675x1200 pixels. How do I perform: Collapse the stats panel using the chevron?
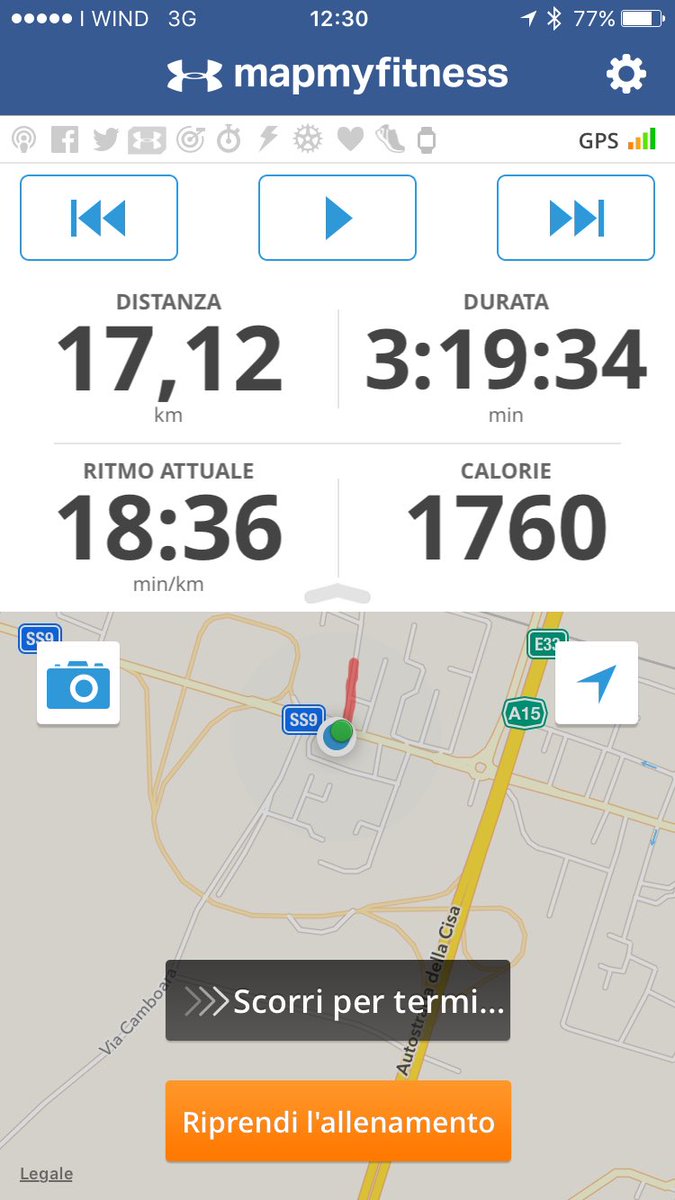[337, 594]
